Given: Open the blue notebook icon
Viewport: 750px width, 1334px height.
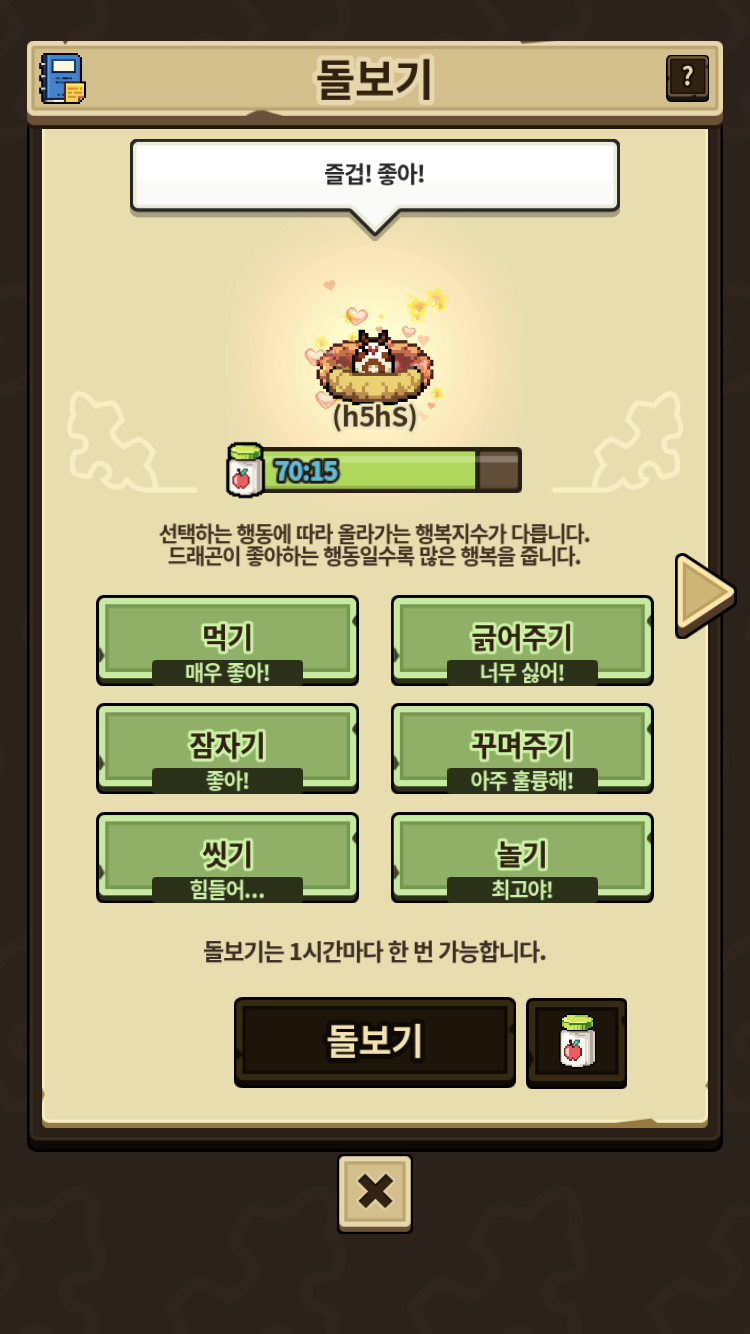Looking at the screenshot, I should tap(62, 78).
